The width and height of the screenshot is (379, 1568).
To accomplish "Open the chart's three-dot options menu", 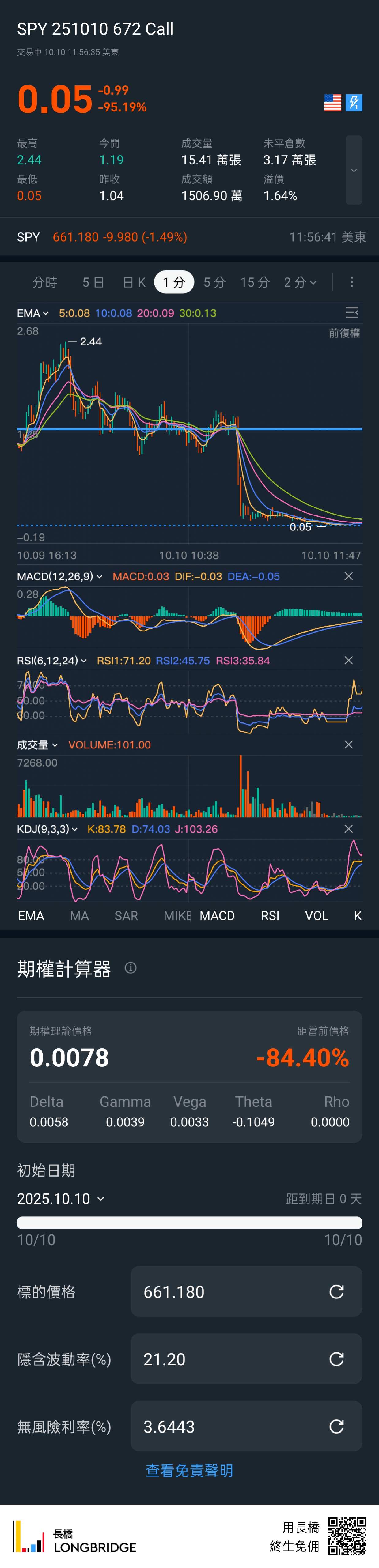I will 352,282.
